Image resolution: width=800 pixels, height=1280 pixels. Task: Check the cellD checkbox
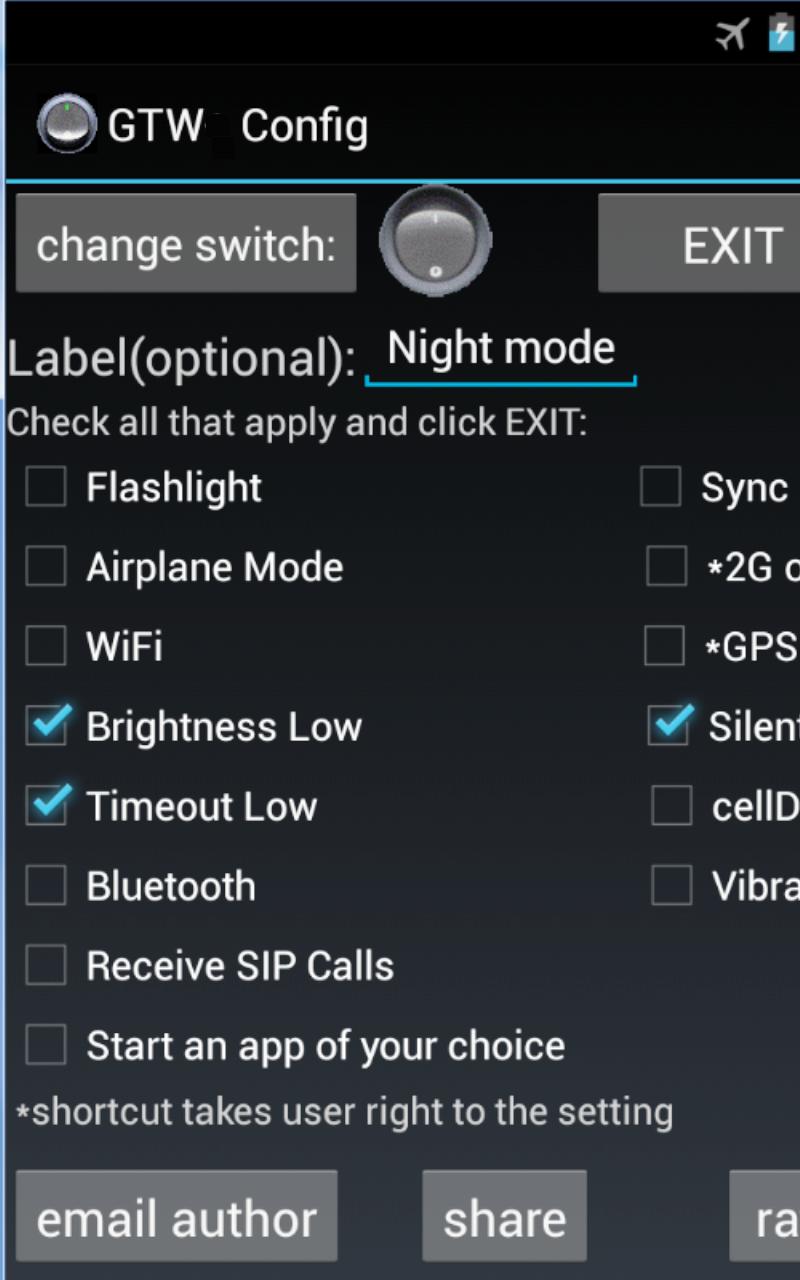(x=671, y=806)
